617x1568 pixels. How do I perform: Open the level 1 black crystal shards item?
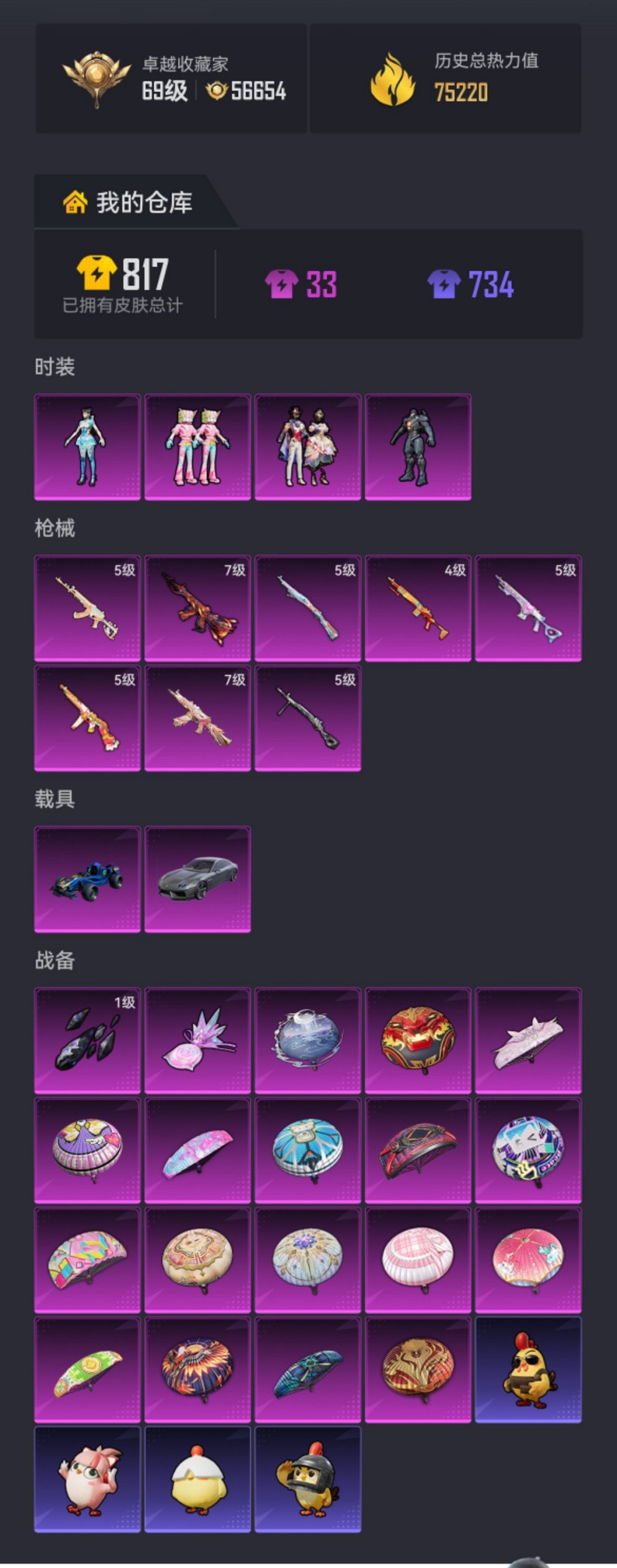pos(87,1040)
